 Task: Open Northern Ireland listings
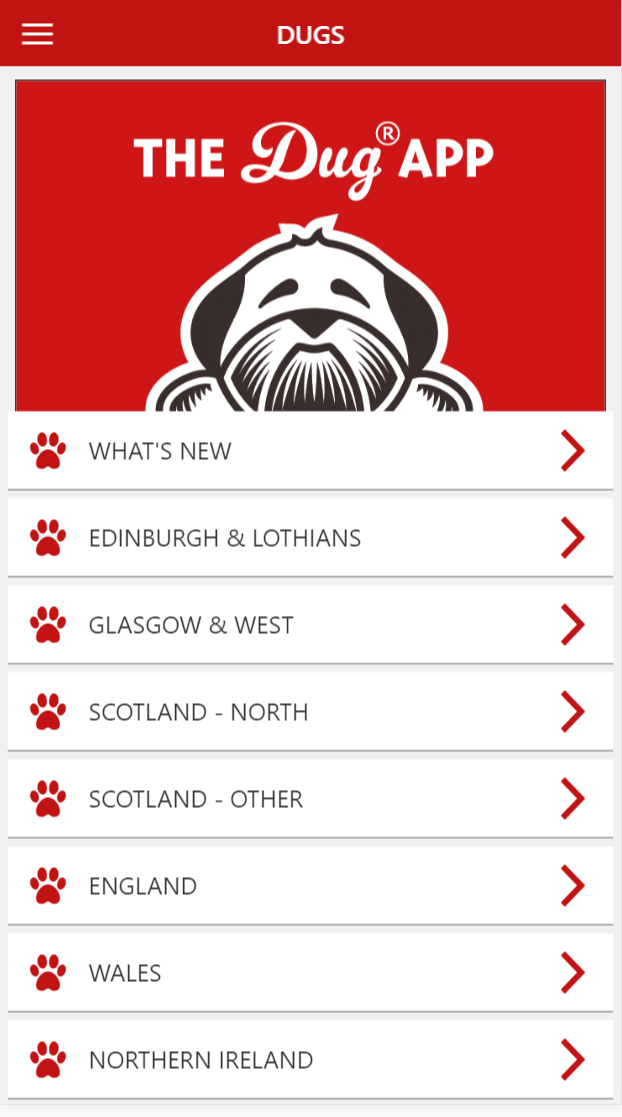310,1060
